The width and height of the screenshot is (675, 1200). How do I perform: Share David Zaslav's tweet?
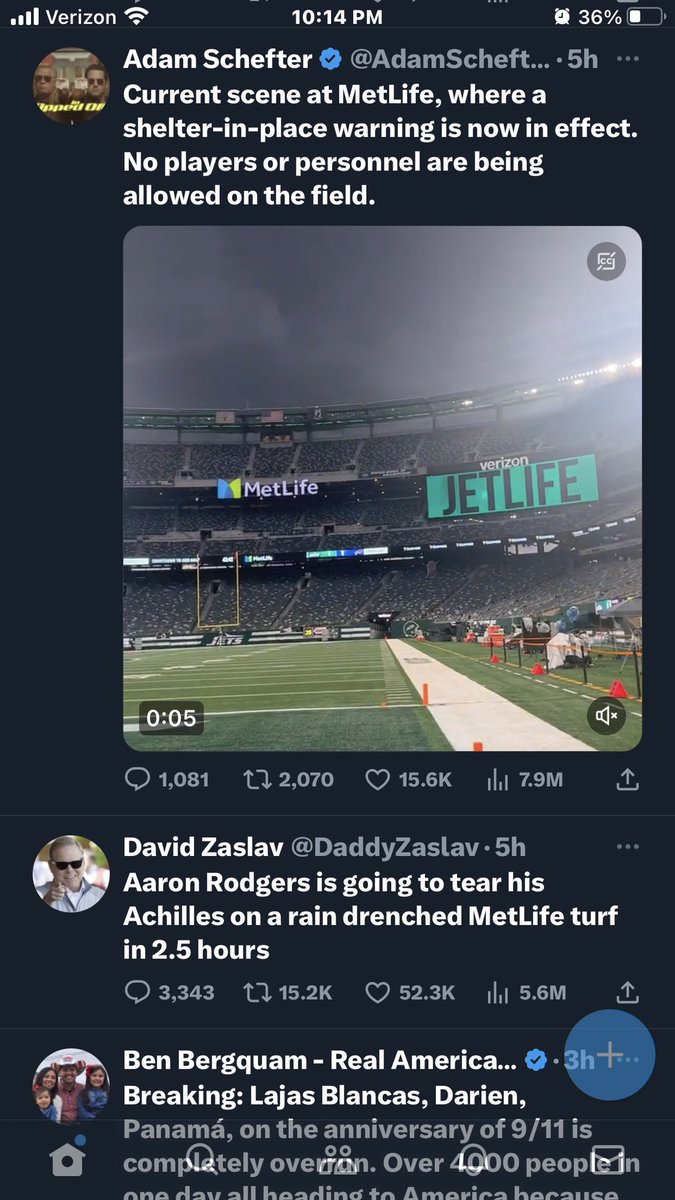click(627, 992)
